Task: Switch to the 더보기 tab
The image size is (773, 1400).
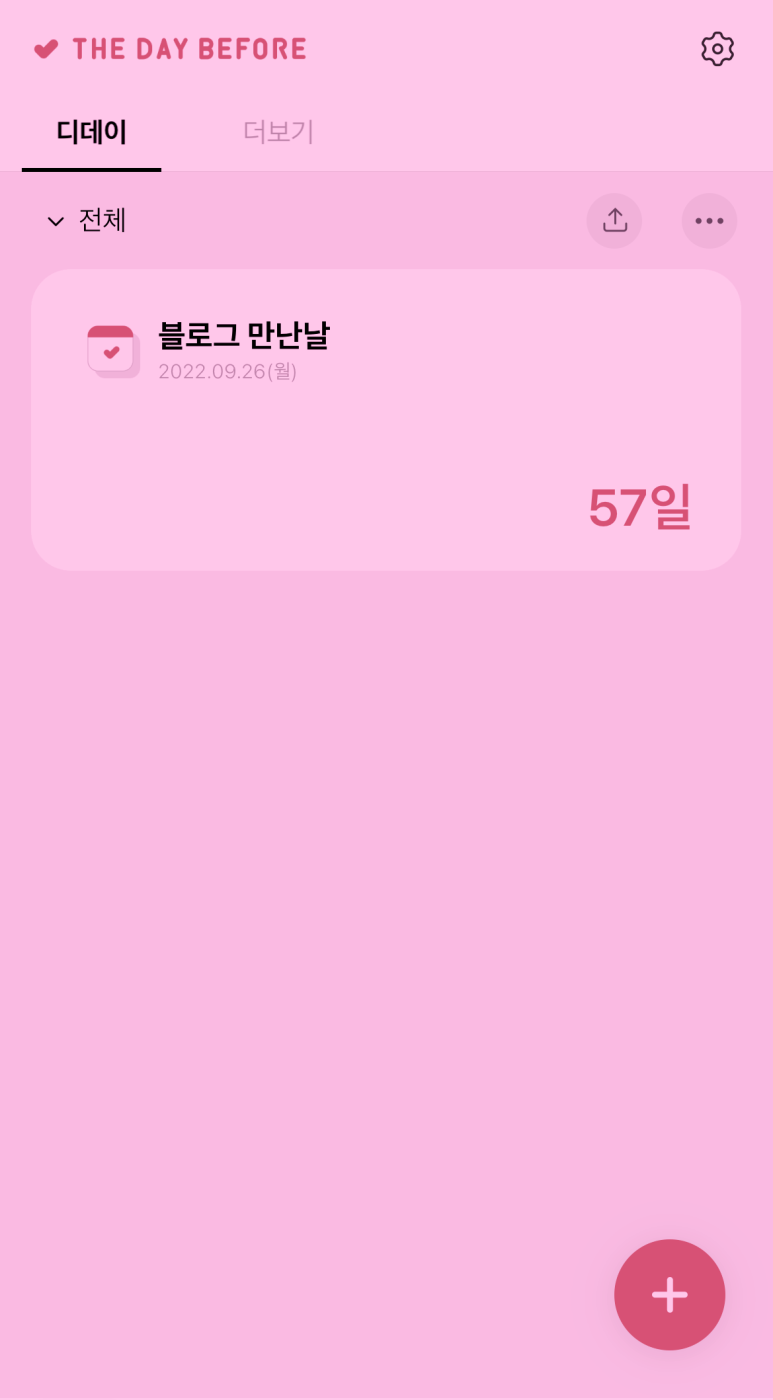Action: [x=278, y=132]
